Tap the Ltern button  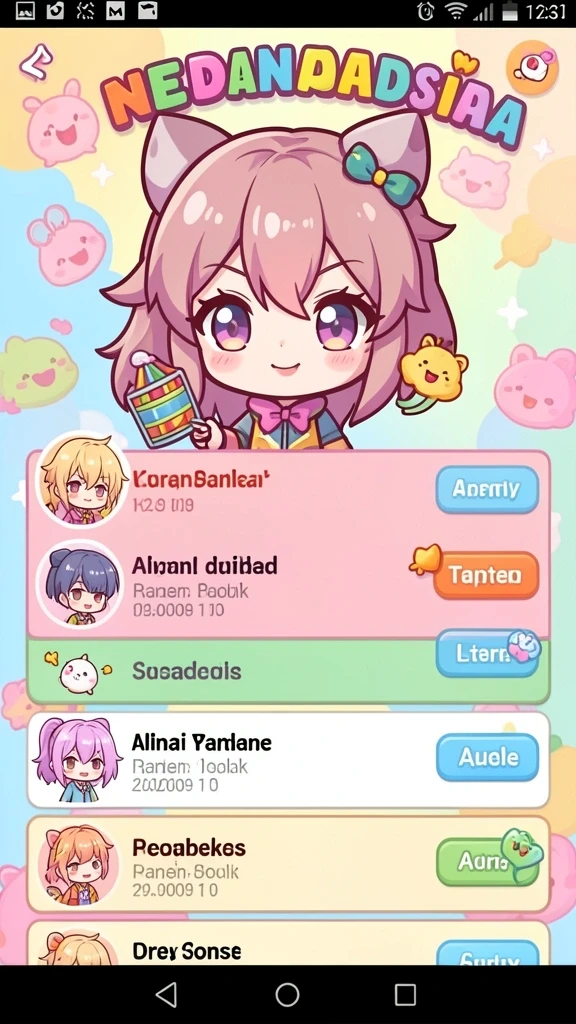[487, 654]
